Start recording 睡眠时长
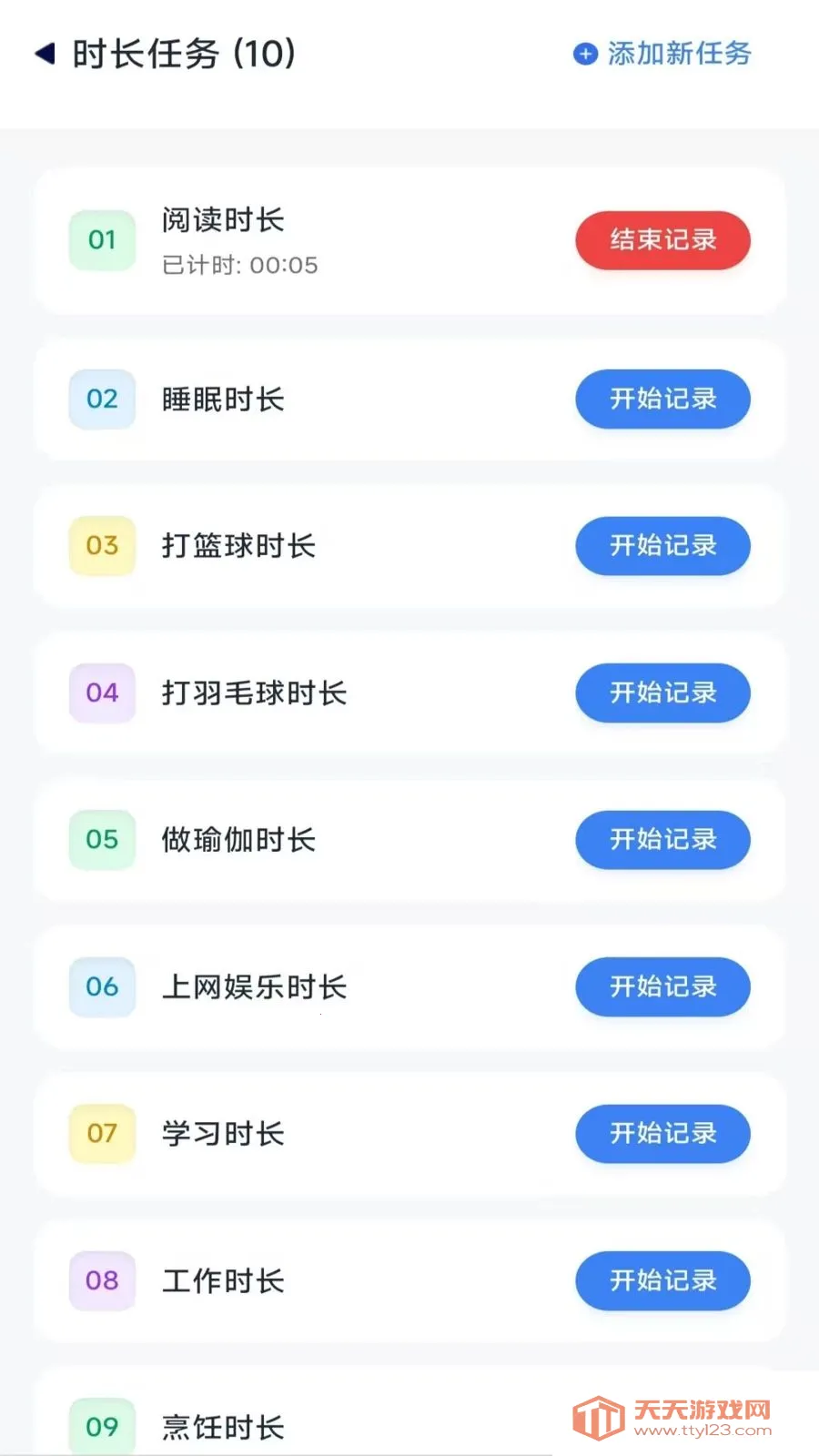This screenshot has width=819, height=1456. (x=662, y=399)
